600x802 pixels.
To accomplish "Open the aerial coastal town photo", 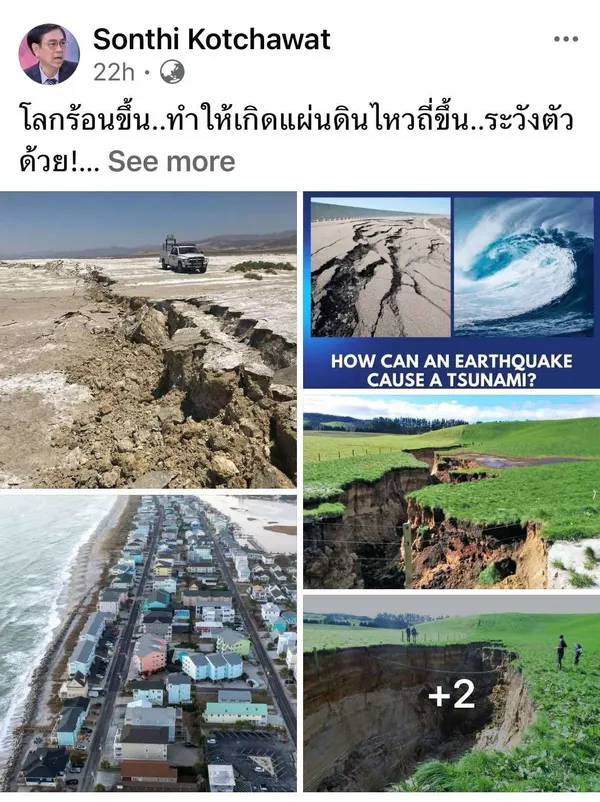I will [148, 644].
